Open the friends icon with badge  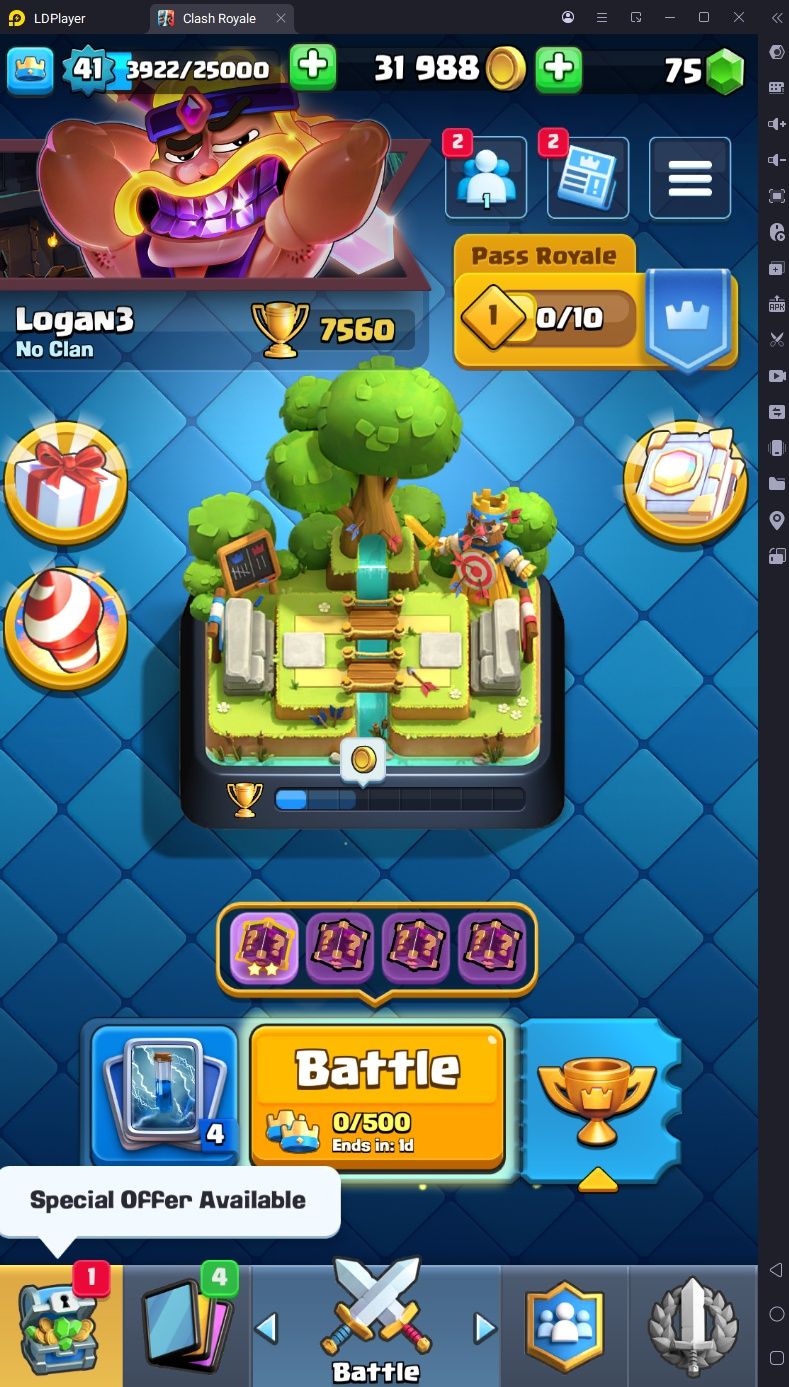[486, 178]
